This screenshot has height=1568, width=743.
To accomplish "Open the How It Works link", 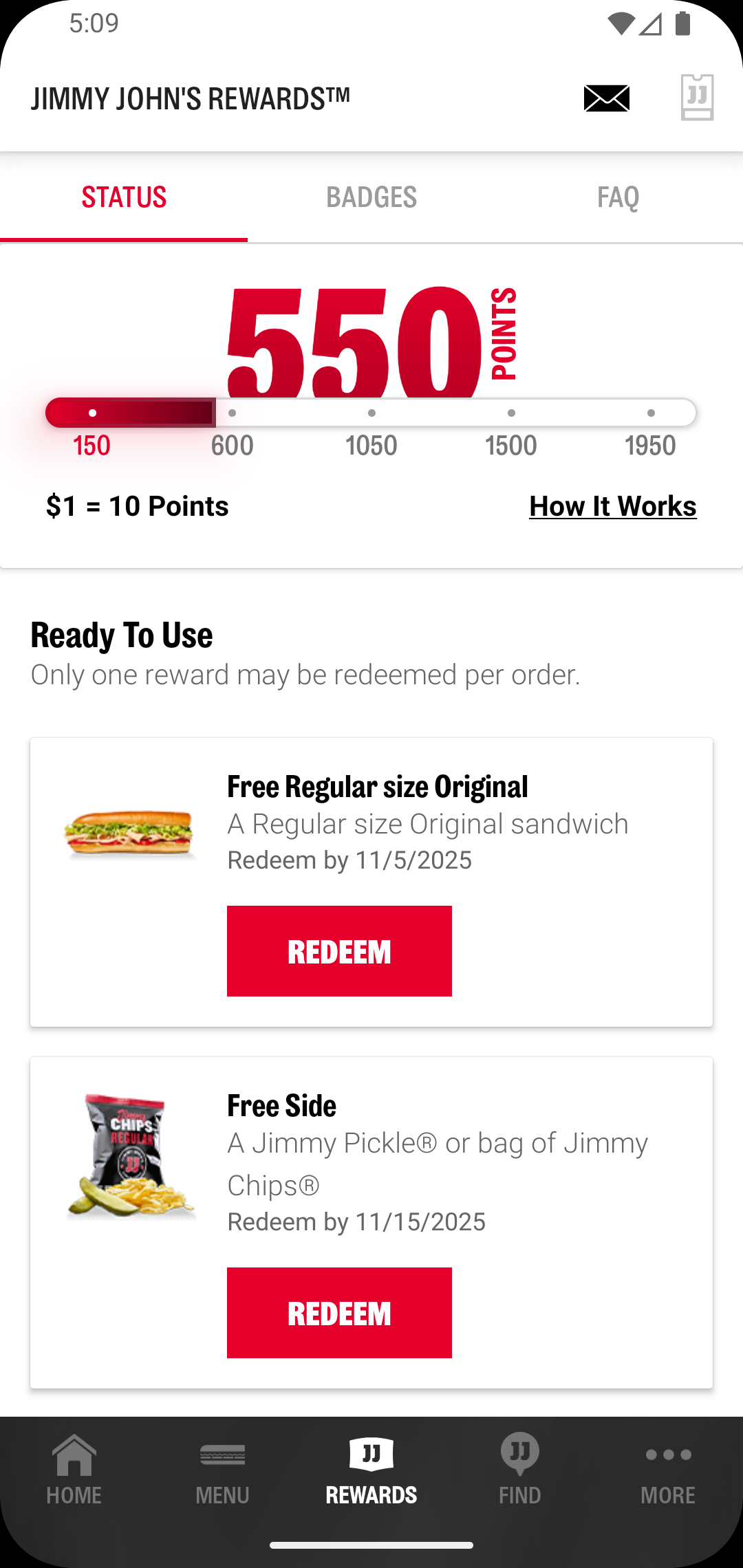I will point(612,506).
